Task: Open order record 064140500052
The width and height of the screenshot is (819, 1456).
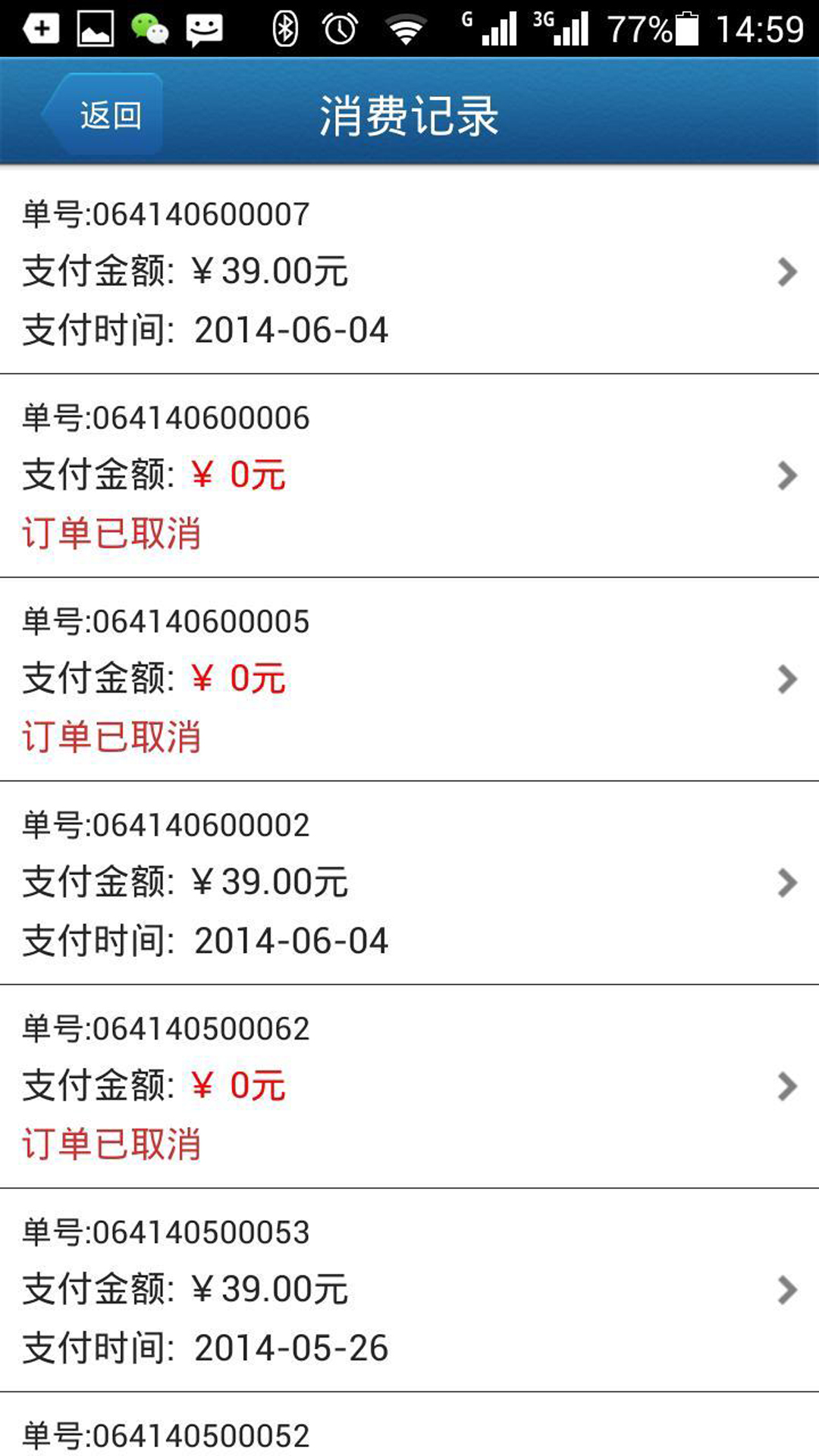Action: pos(409,1425)
